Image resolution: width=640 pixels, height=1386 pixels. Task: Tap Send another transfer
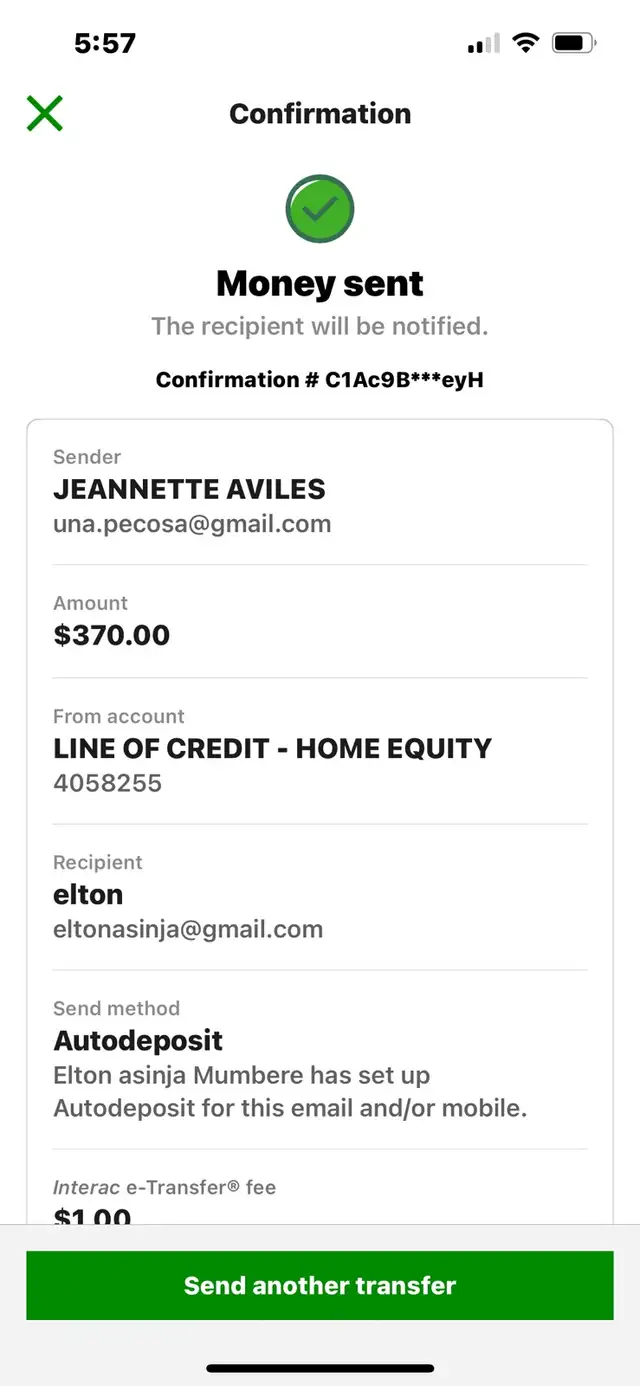click(x=320, y=1285)
